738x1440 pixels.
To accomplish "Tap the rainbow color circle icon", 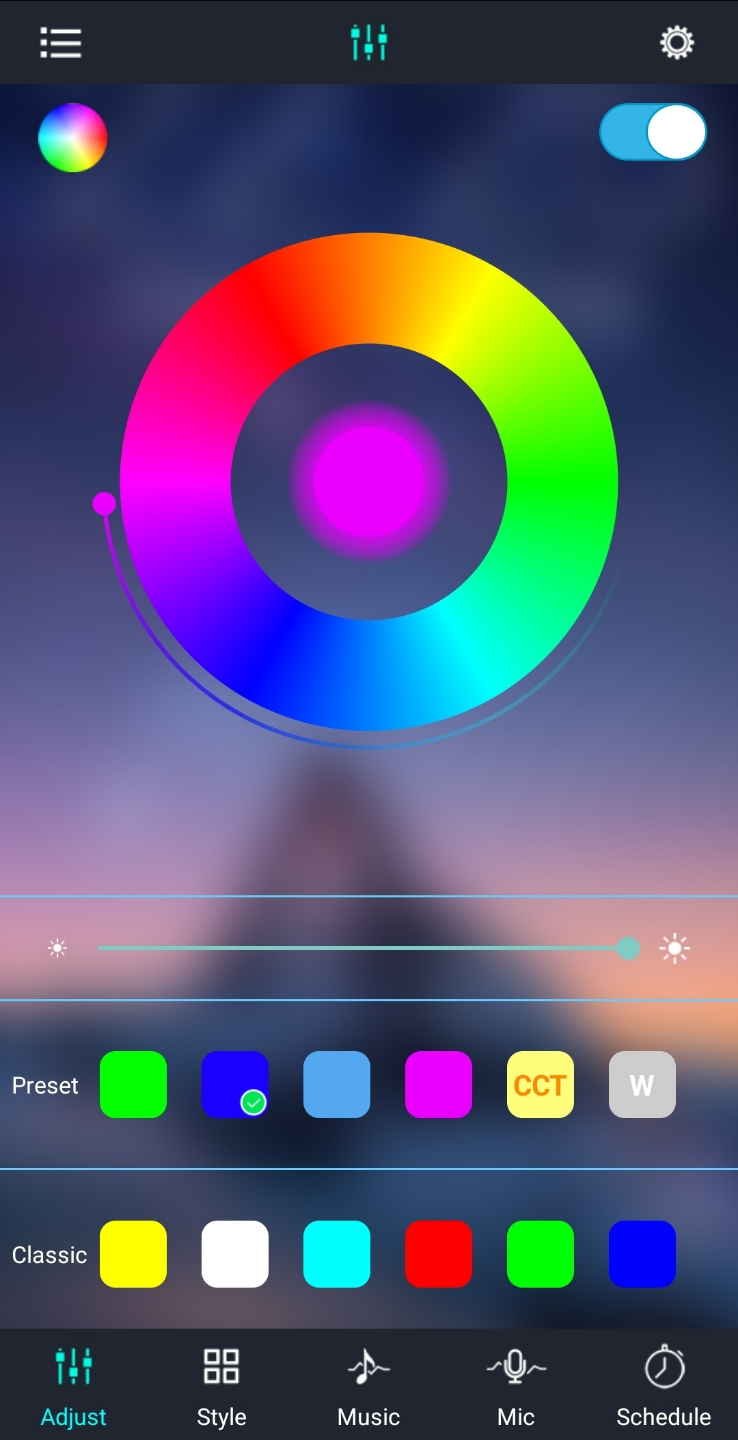I will pos(72,138).
